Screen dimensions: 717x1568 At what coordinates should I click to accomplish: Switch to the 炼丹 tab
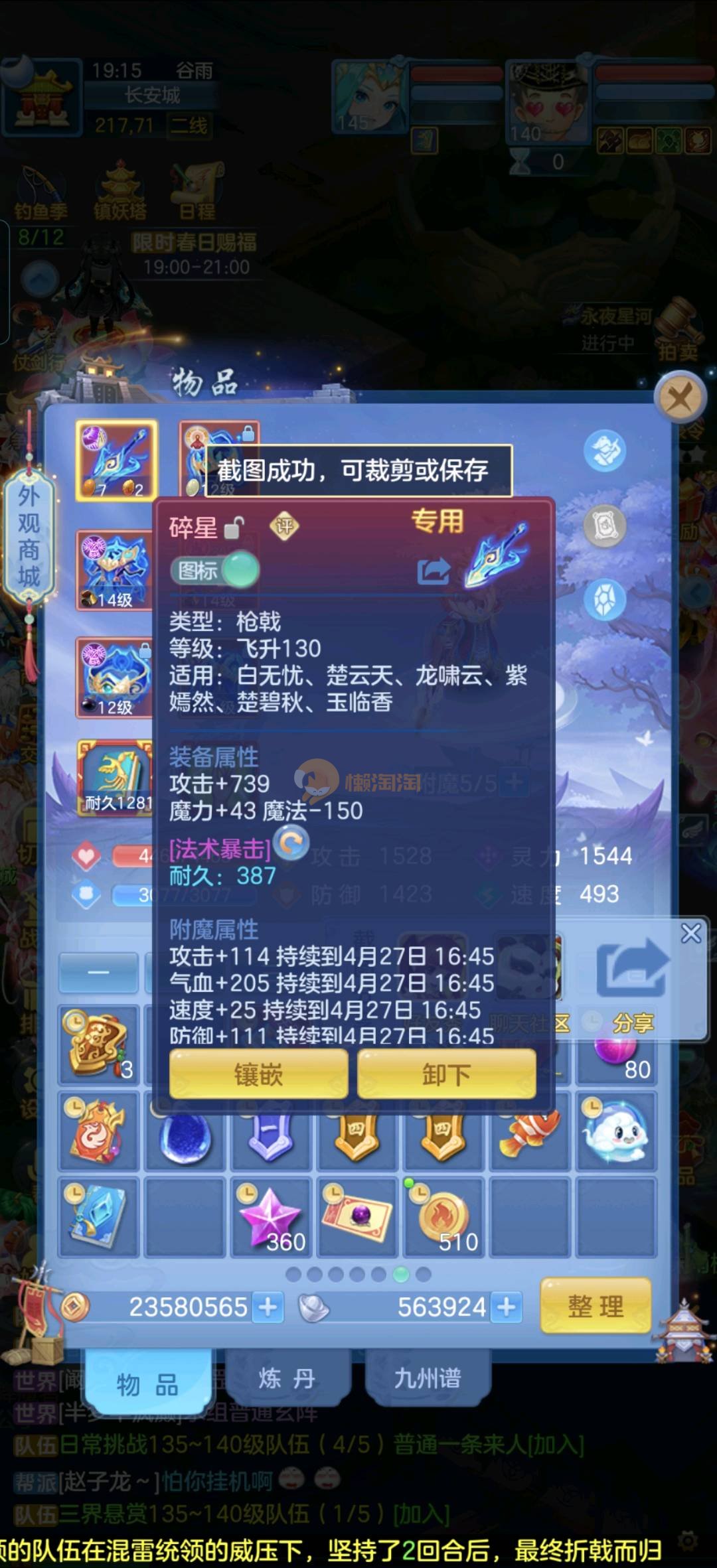click(x=286, y=1379)
